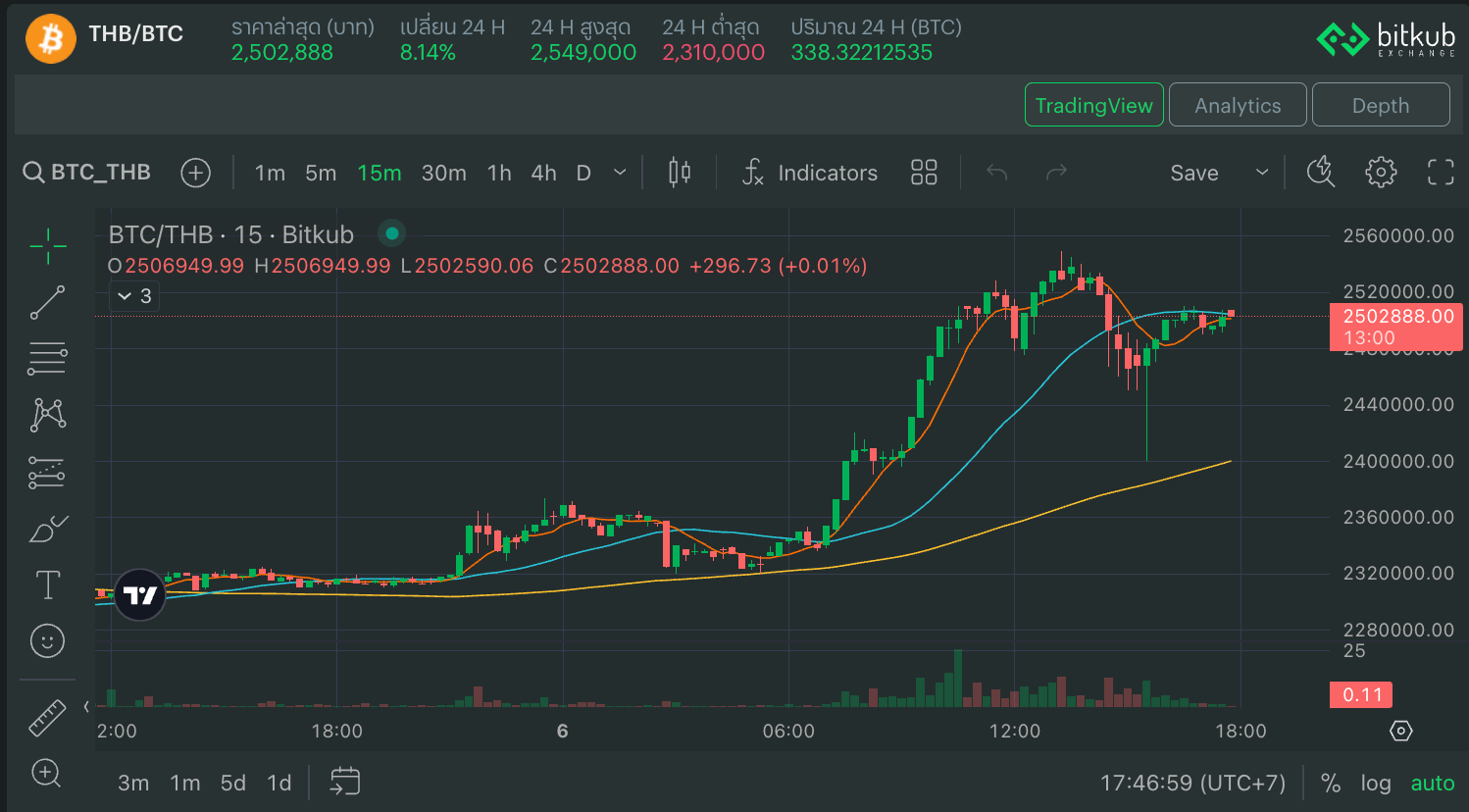The width and height of the screenshot is (1469, 812).
Task: Collapse the indicator legend showing 3
Action: (134, 296)
